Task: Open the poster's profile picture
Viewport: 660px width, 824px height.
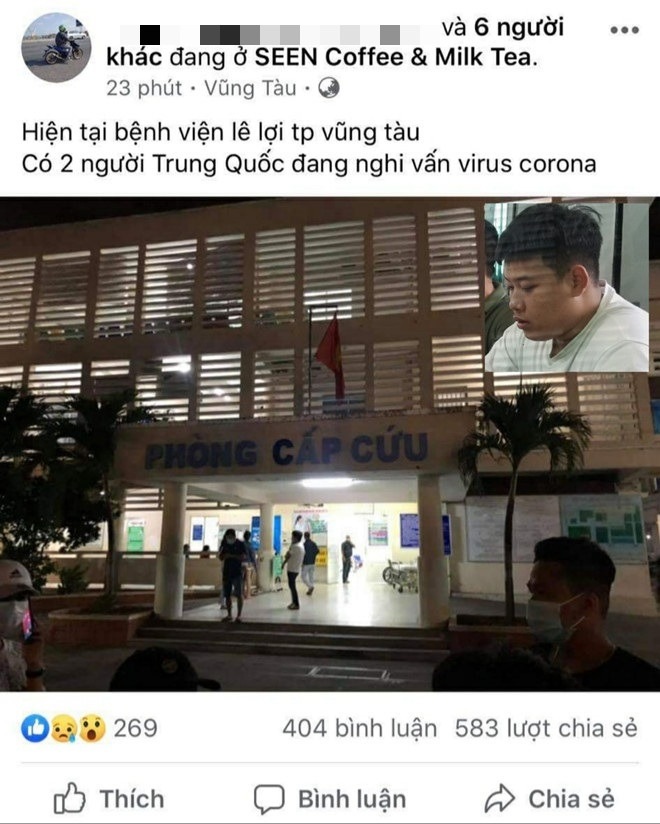Action: click(56, 47)
